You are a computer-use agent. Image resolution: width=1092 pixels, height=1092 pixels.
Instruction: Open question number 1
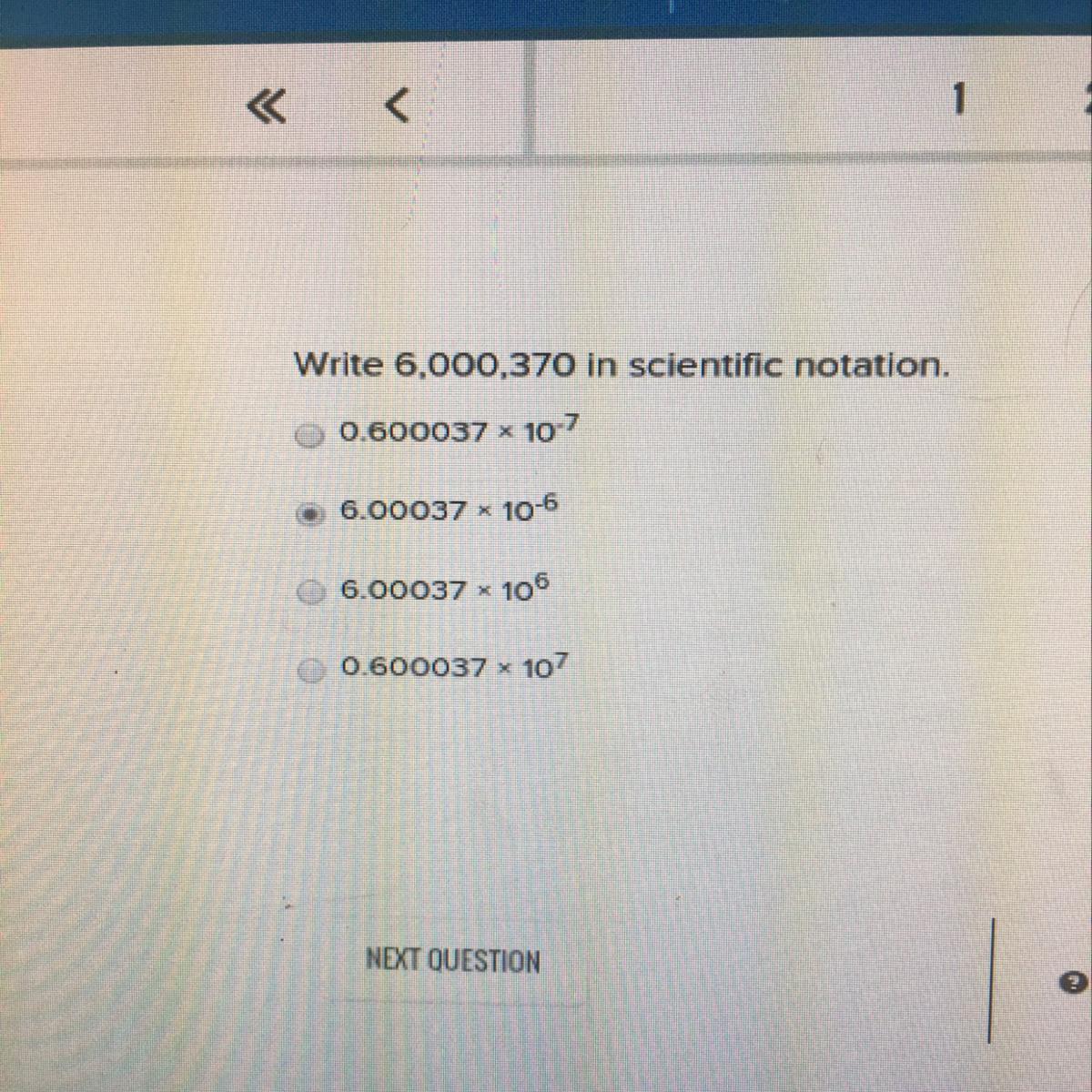pyautogui.click(x=957, y=100)
